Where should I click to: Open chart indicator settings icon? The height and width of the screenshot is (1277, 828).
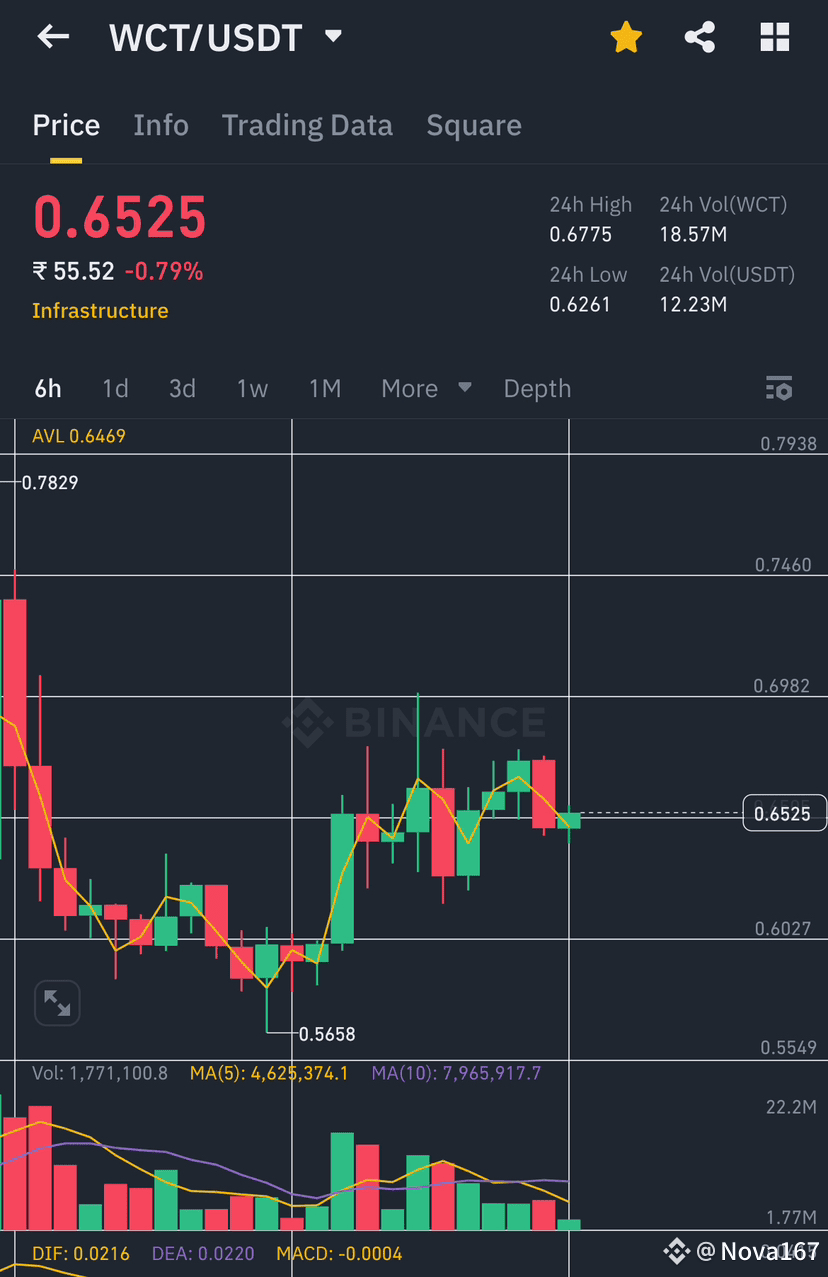click(x=779, y=388)
